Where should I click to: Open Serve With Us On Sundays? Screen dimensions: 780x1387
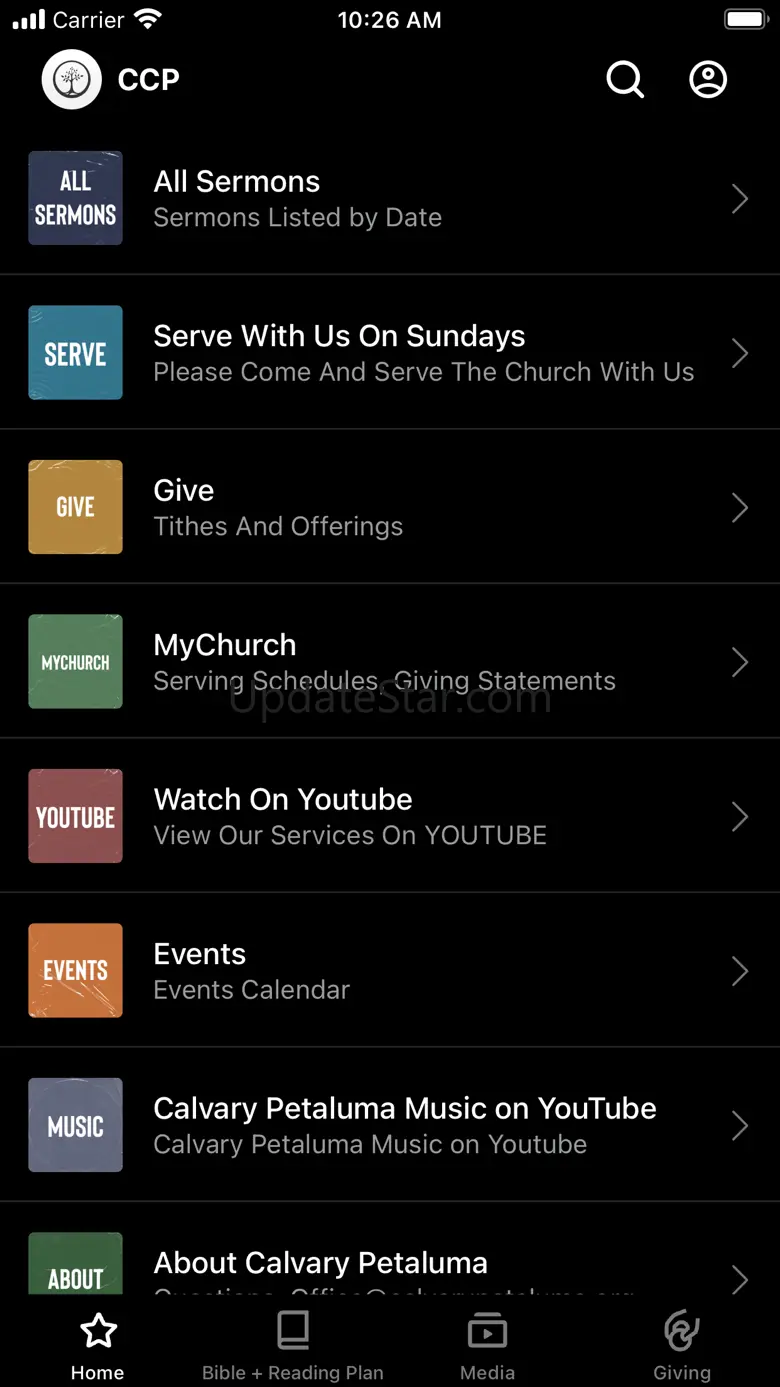pos(390,353)
